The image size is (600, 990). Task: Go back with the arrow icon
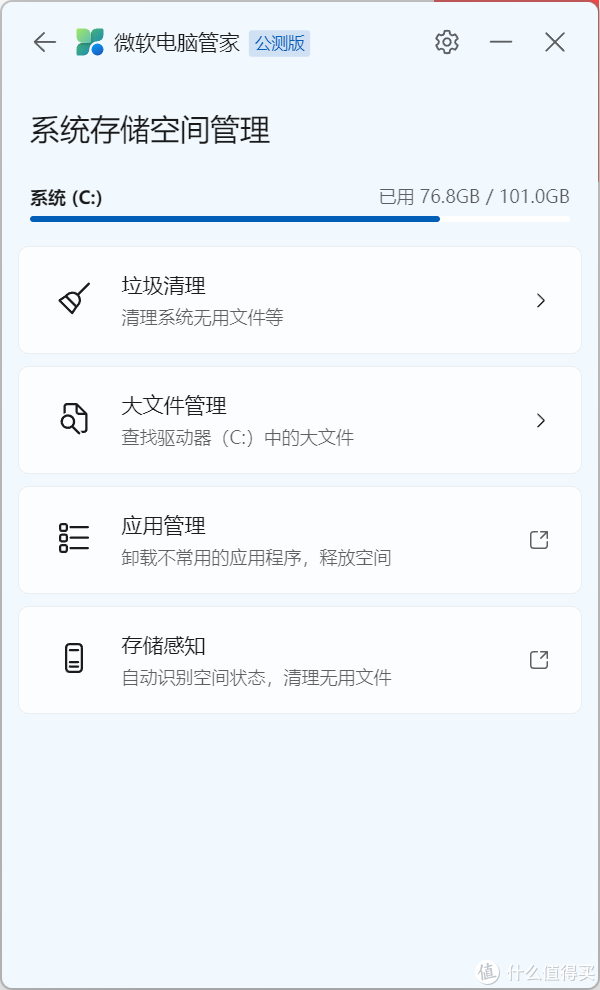(x=44, y=42)
